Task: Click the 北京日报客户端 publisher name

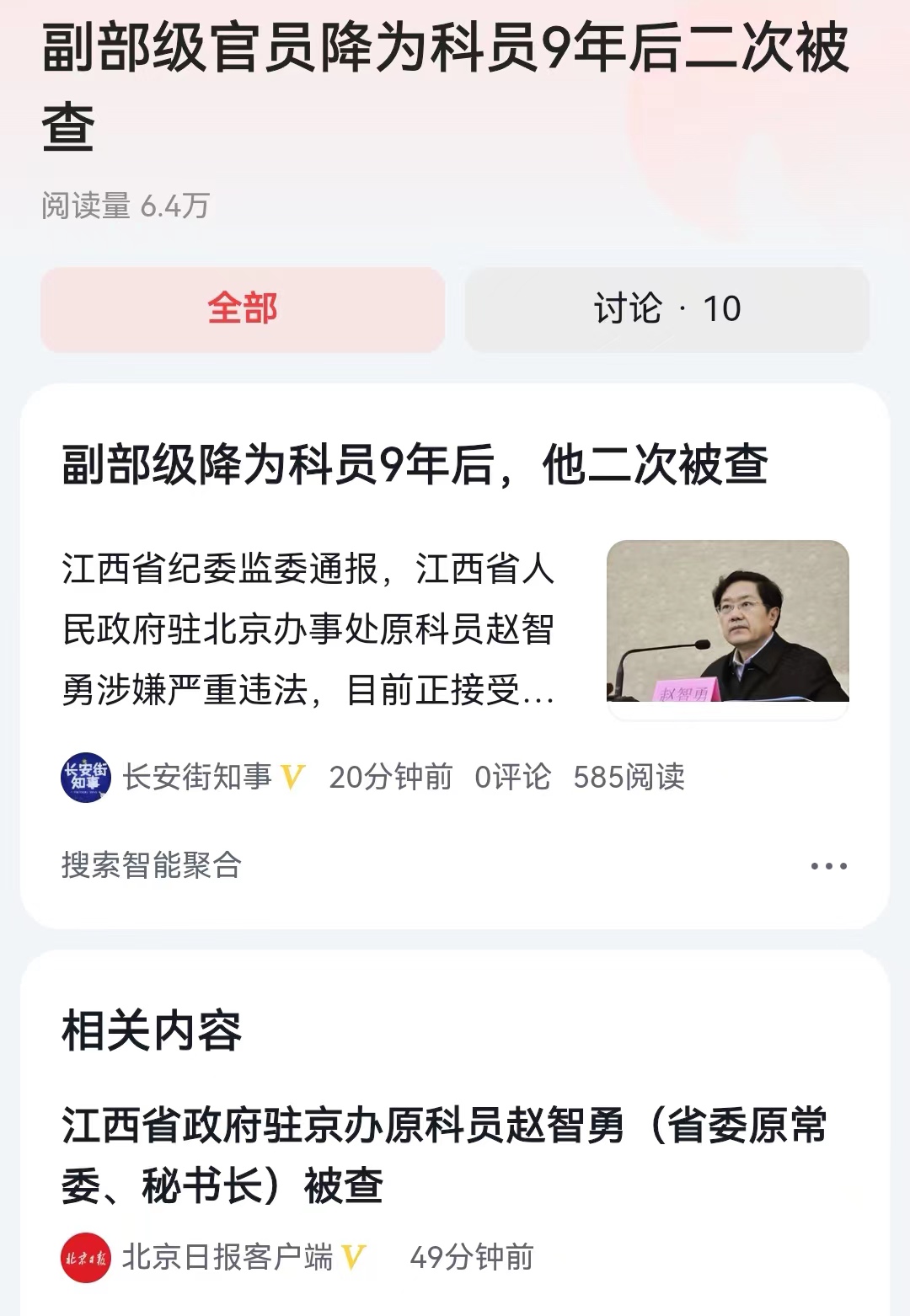Action: click(228, 1255)
